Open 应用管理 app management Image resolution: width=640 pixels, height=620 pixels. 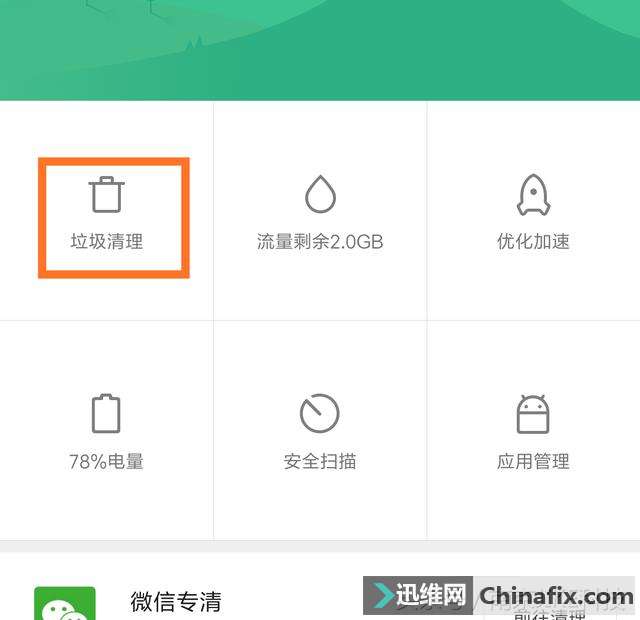(x=533, y=432)
